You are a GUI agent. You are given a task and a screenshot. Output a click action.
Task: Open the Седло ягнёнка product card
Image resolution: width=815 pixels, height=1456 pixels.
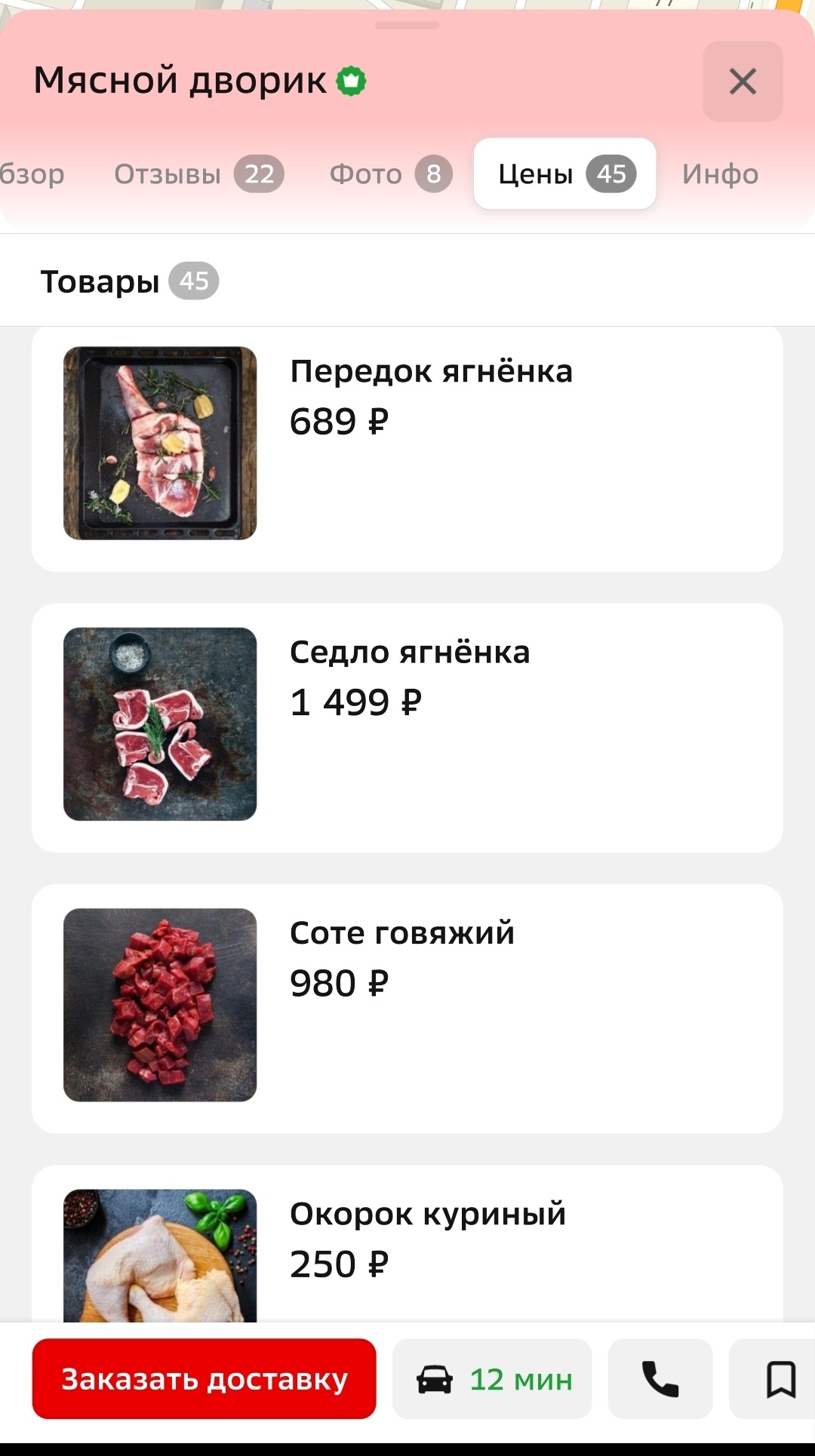407,728
